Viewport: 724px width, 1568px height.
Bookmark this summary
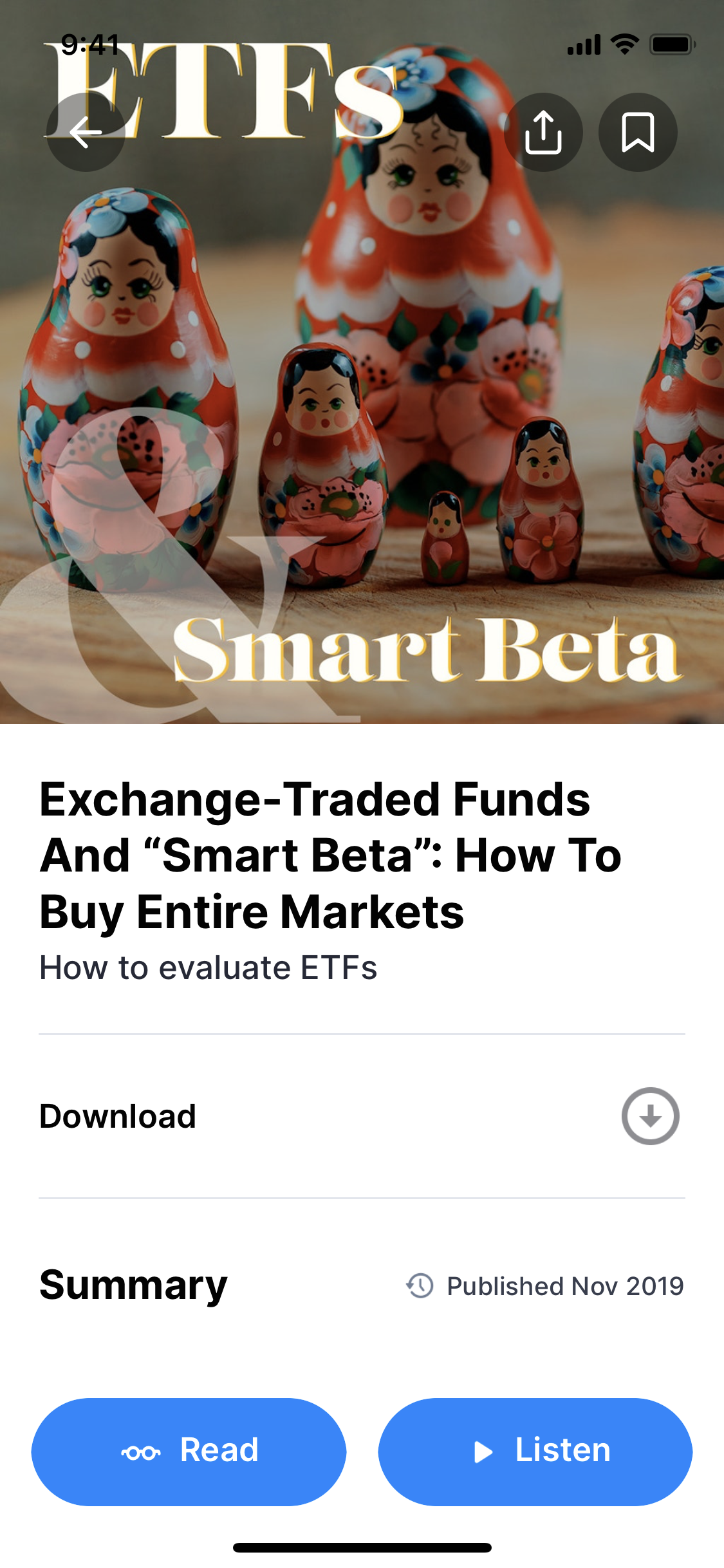tap(638, 132)
